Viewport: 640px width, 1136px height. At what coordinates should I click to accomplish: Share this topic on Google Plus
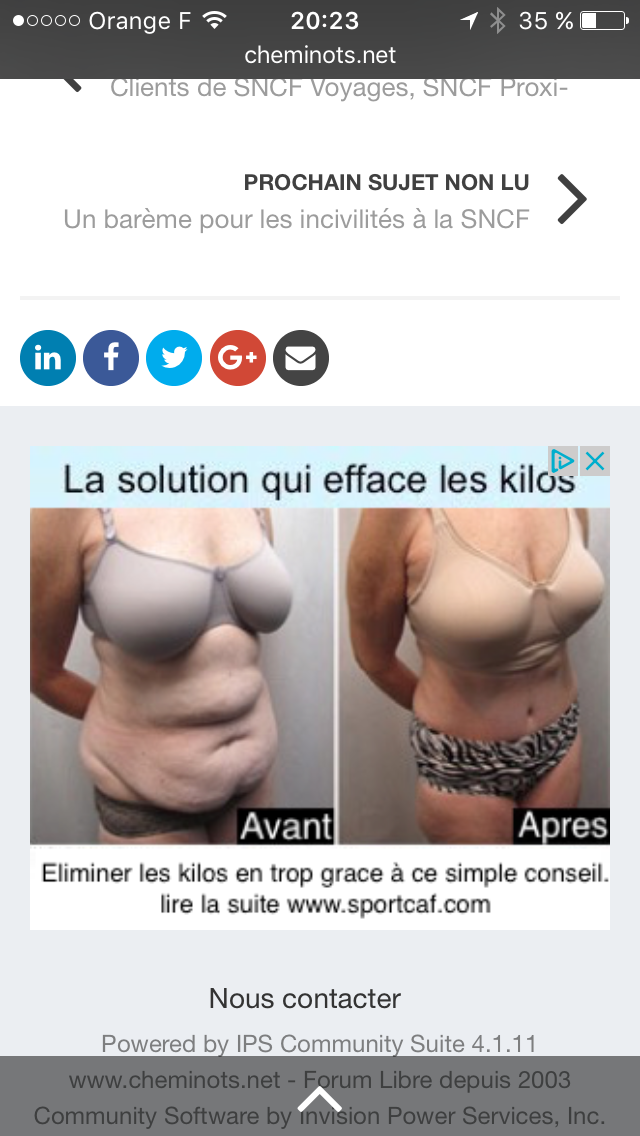238,358
